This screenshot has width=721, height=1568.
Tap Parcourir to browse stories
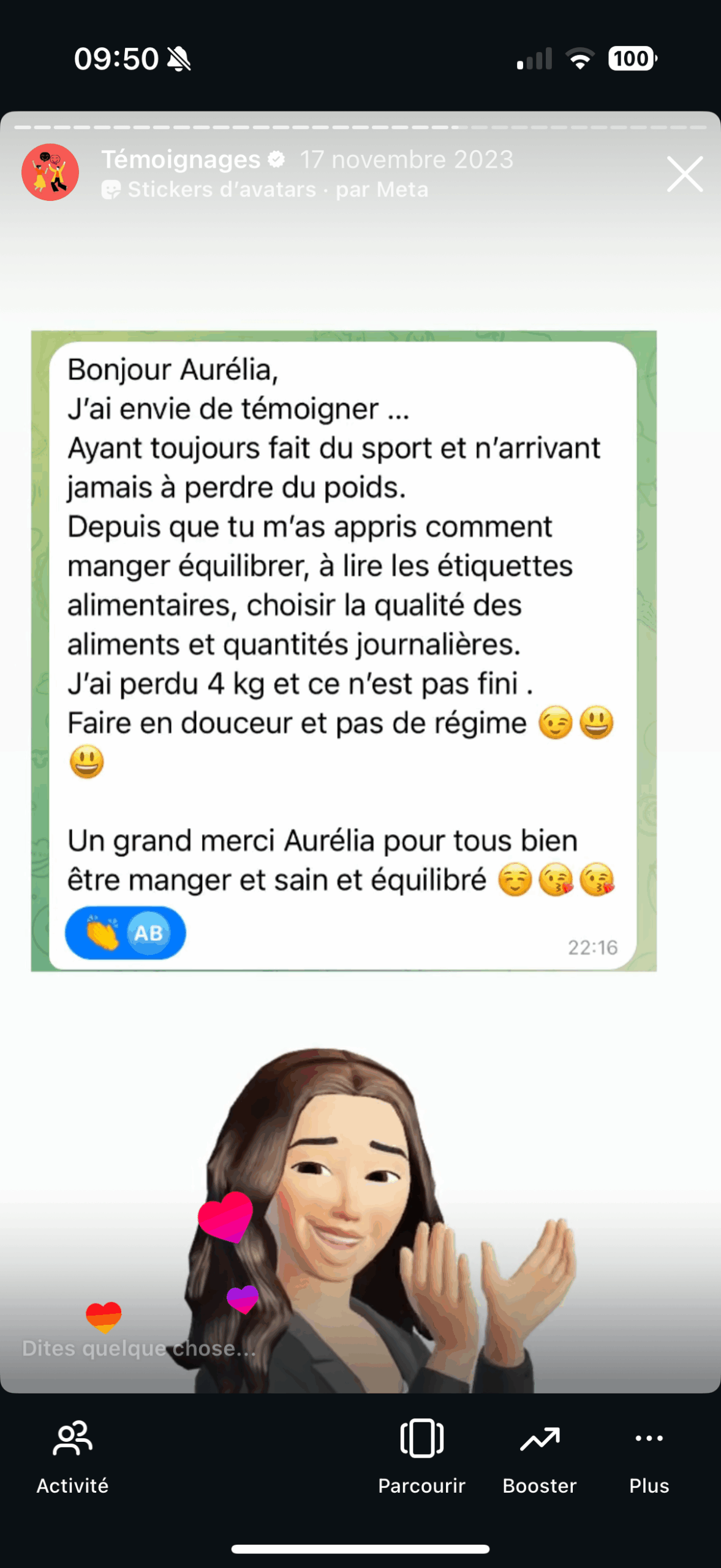point(421,1457)
